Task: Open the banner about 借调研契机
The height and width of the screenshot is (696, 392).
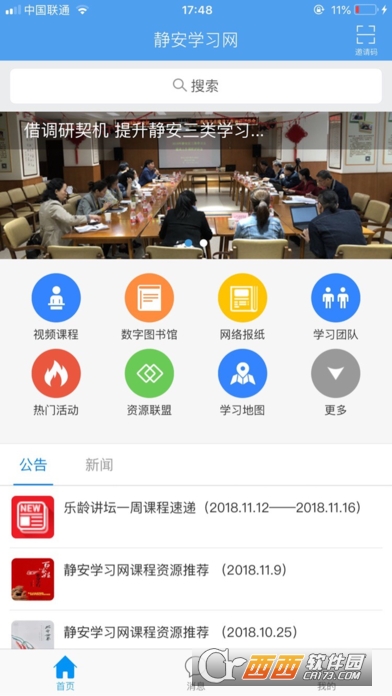Action: 196,185
